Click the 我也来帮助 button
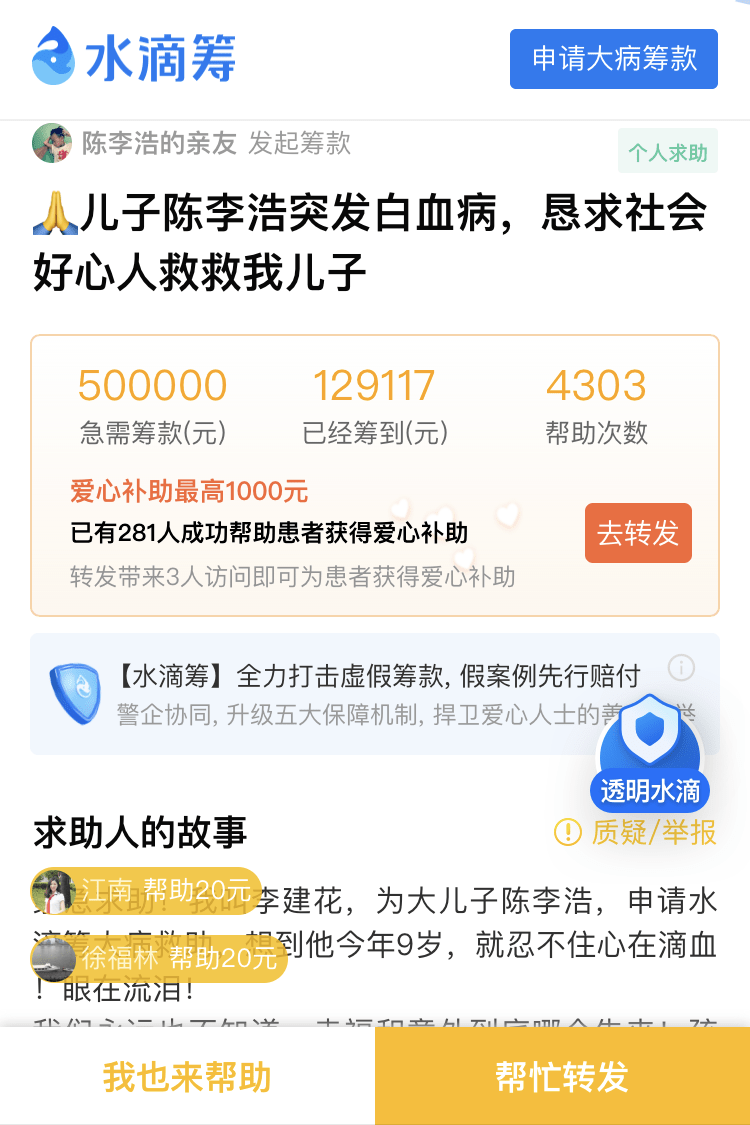Screen dimensions: 750x1125 click(186, 1077)
